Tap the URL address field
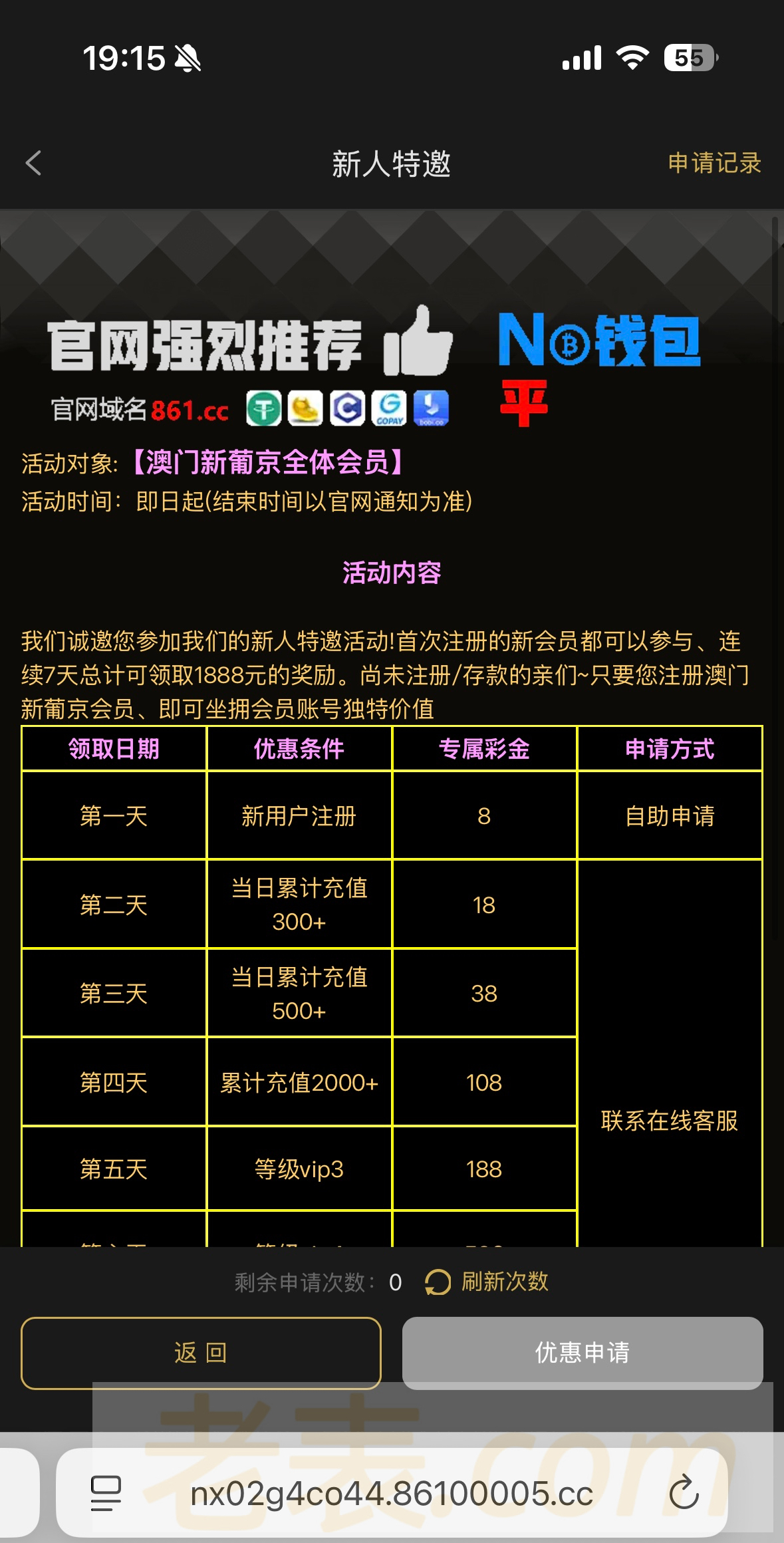Image resolution: width=784 pixels, height=1543 pixels. [x=391, y=1493]
